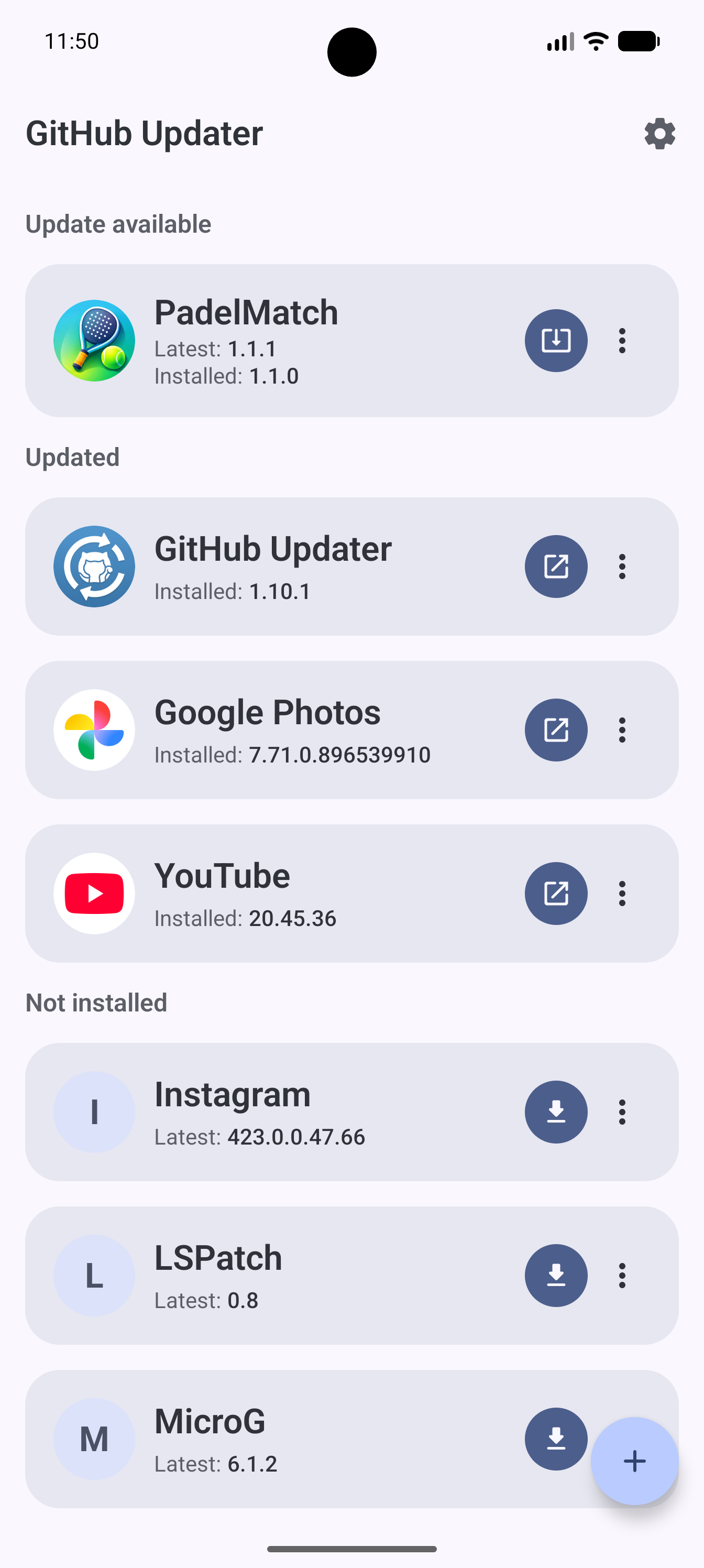Launch GitHub Updater via its open icon

(x=556, y=566)
